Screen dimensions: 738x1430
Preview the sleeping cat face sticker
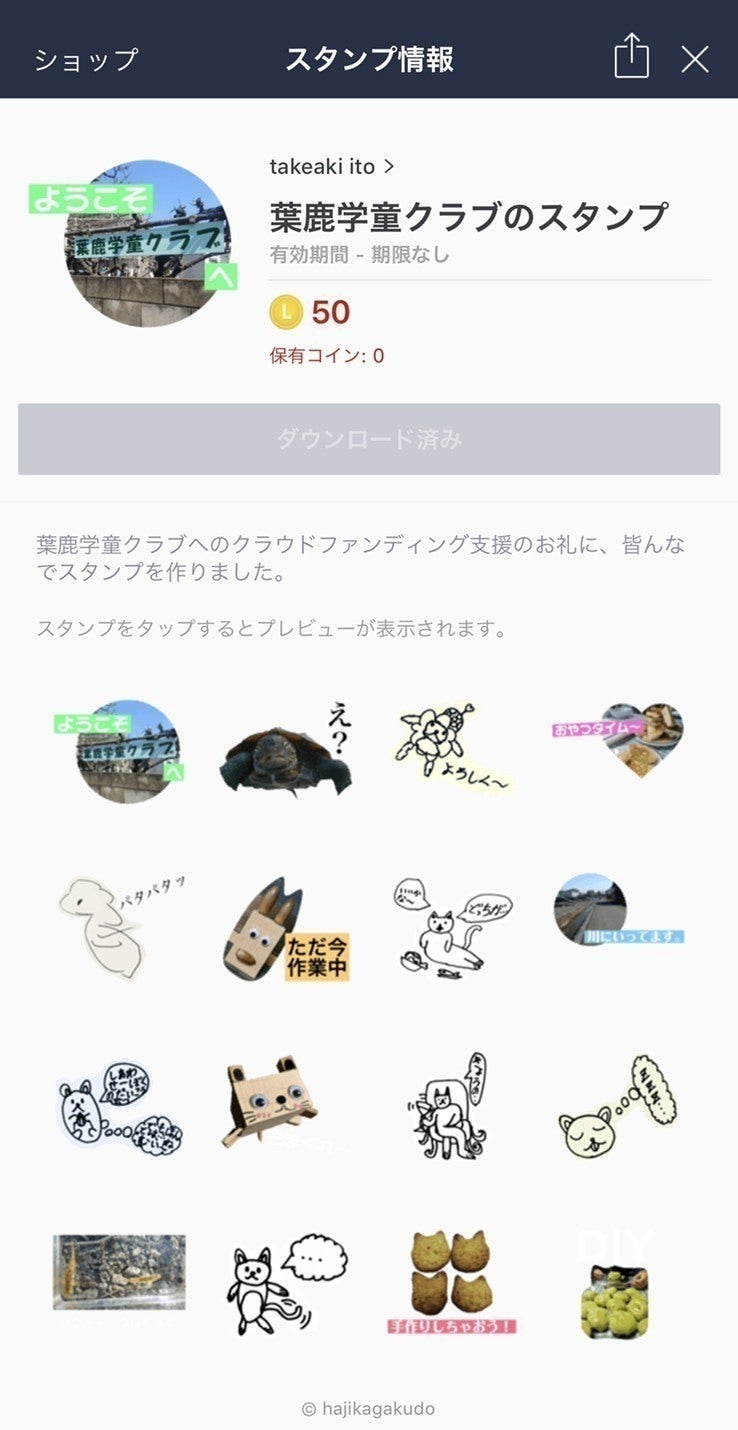pos(618,1105)
